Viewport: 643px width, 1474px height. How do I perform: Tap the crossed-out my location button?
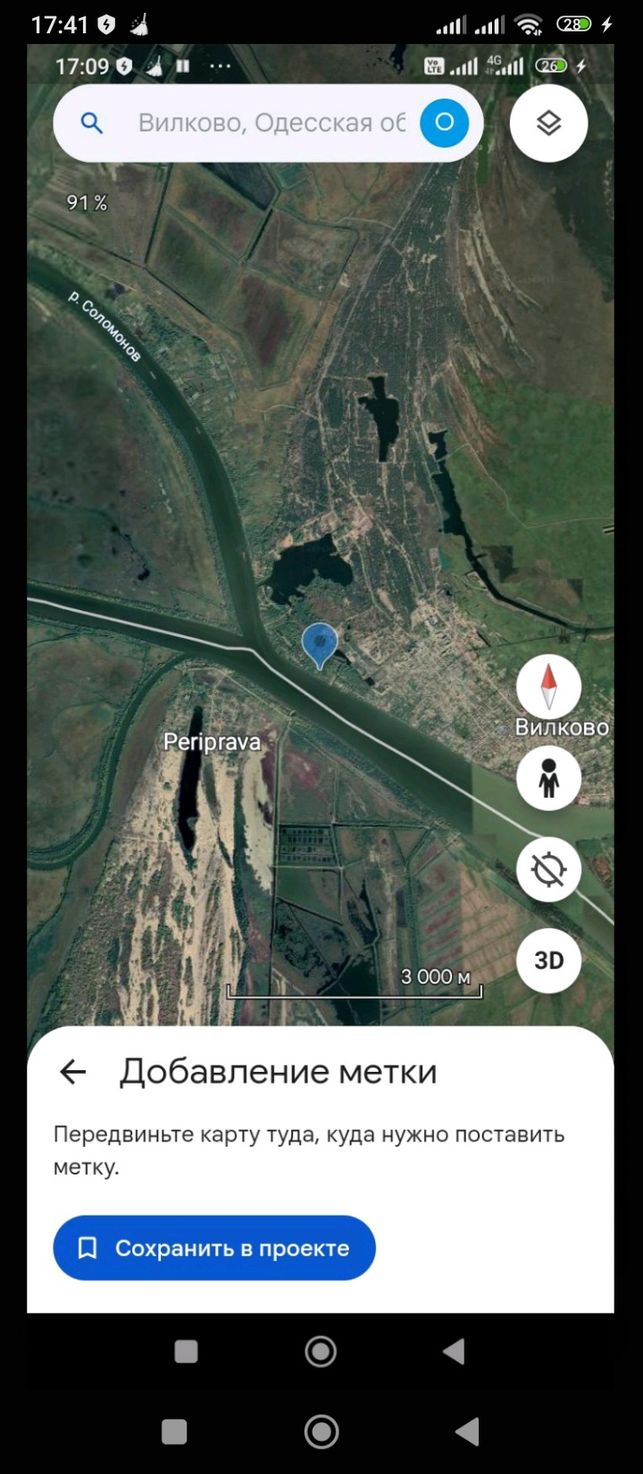[x=548, y=869]
